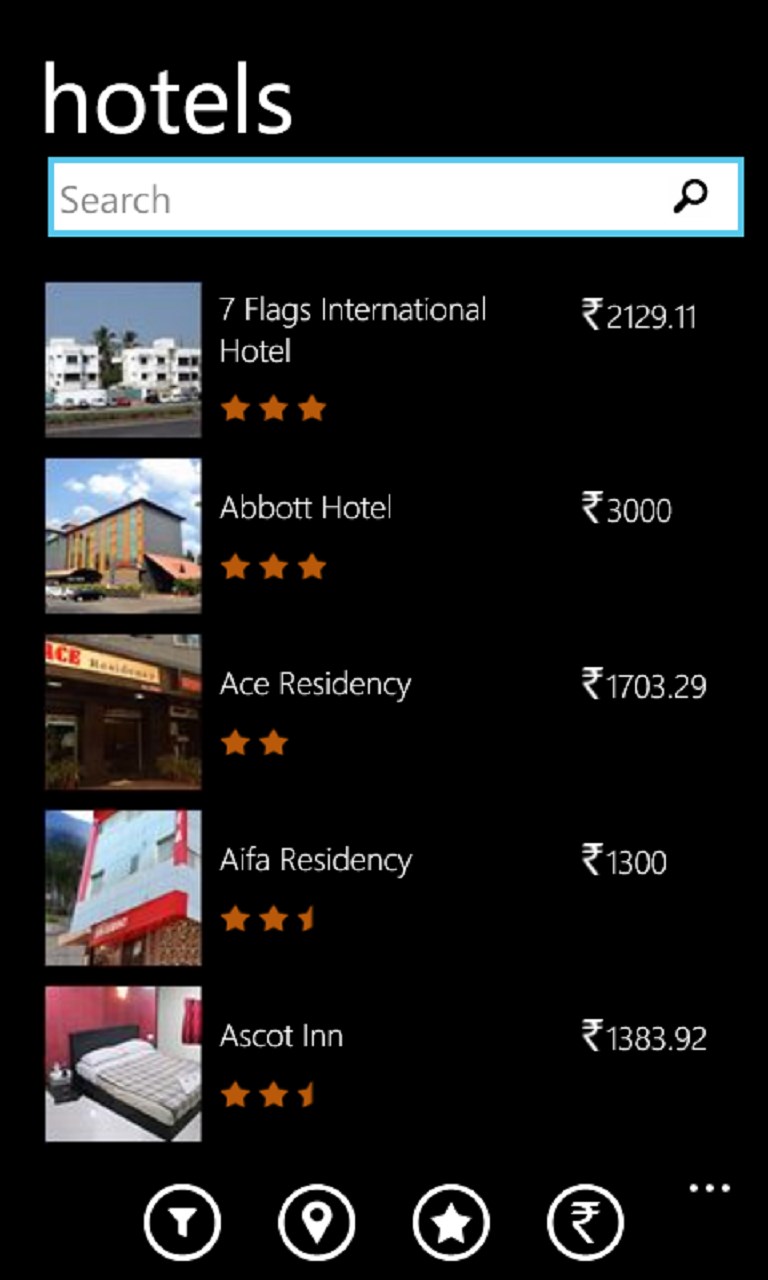This screenshot has height=1280, width=768.
Task: Select Ace Residency from the list
Action: coord(315,685)
